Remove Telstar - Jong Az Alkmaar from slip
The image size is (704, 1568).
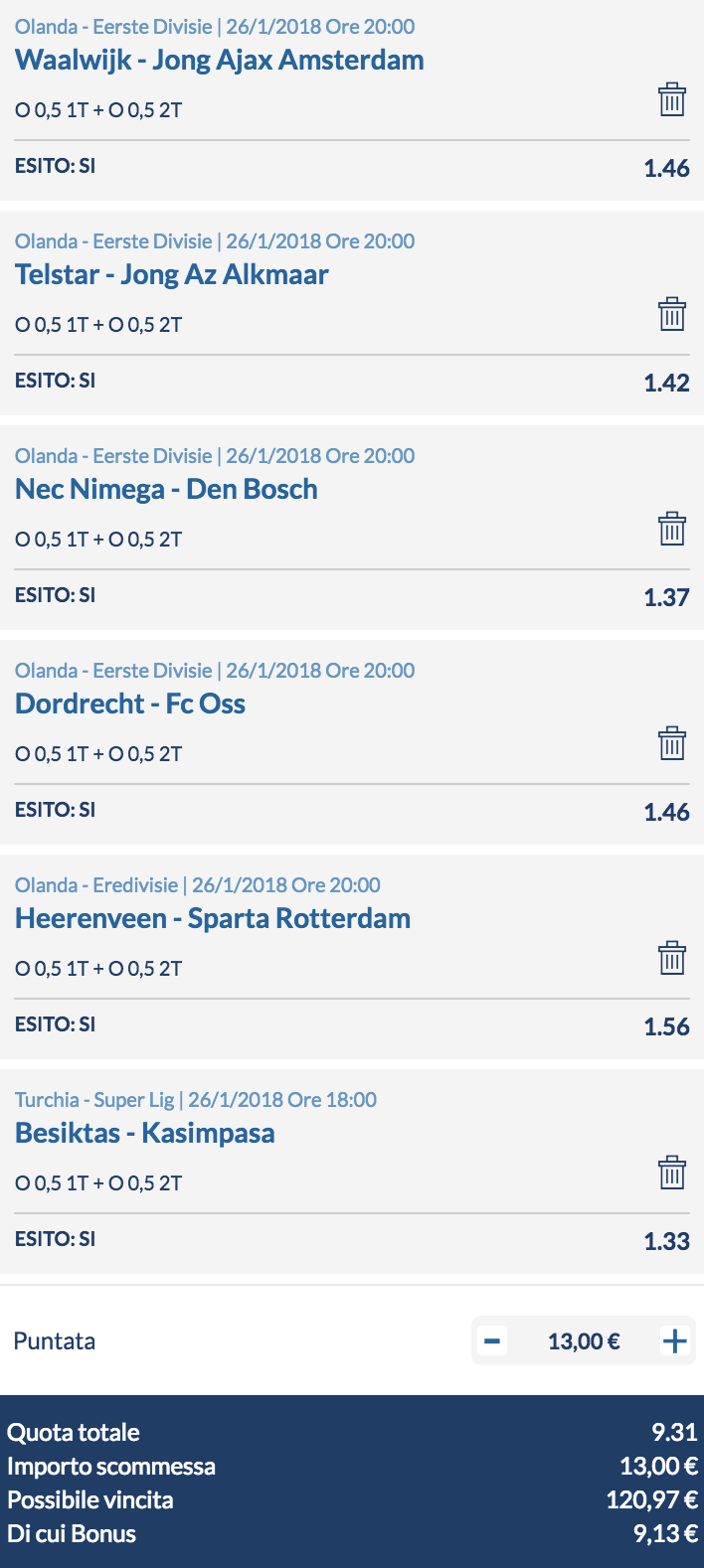[672, 314]
